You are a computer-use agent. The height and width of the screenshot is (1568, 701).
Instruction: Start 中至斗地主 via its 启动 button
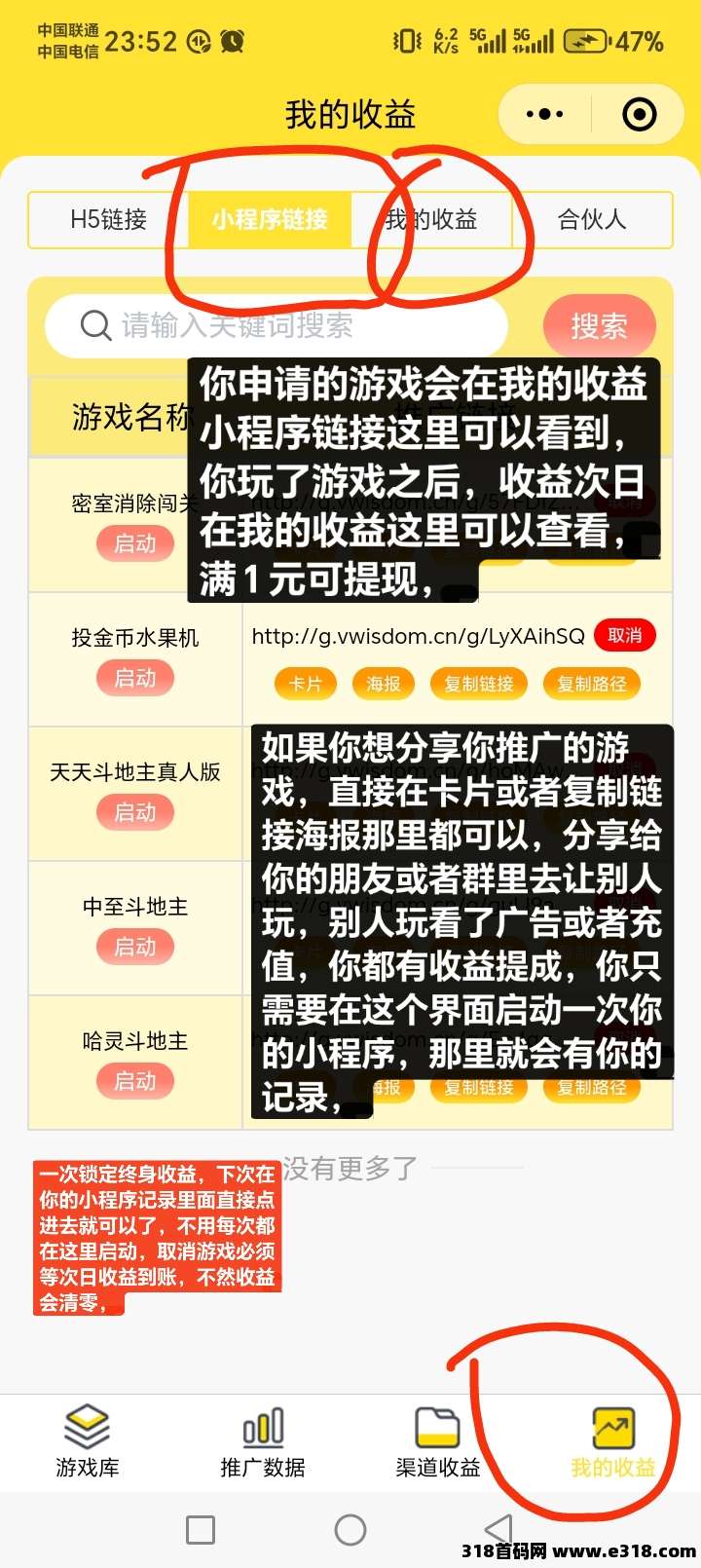click(x=135, y=947)
